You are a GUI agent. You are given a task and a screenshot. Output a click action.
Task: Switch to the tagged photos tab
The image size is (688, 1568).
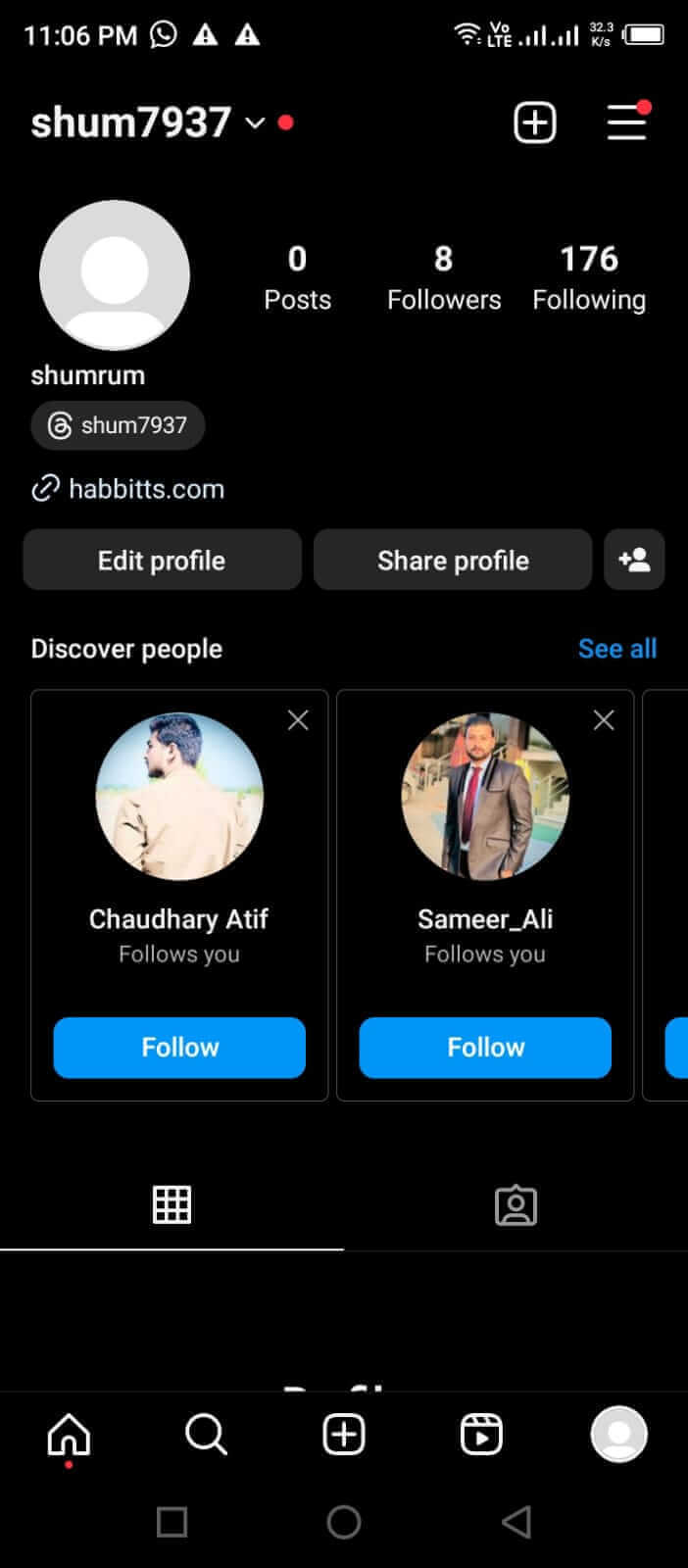click(516, 1205)
